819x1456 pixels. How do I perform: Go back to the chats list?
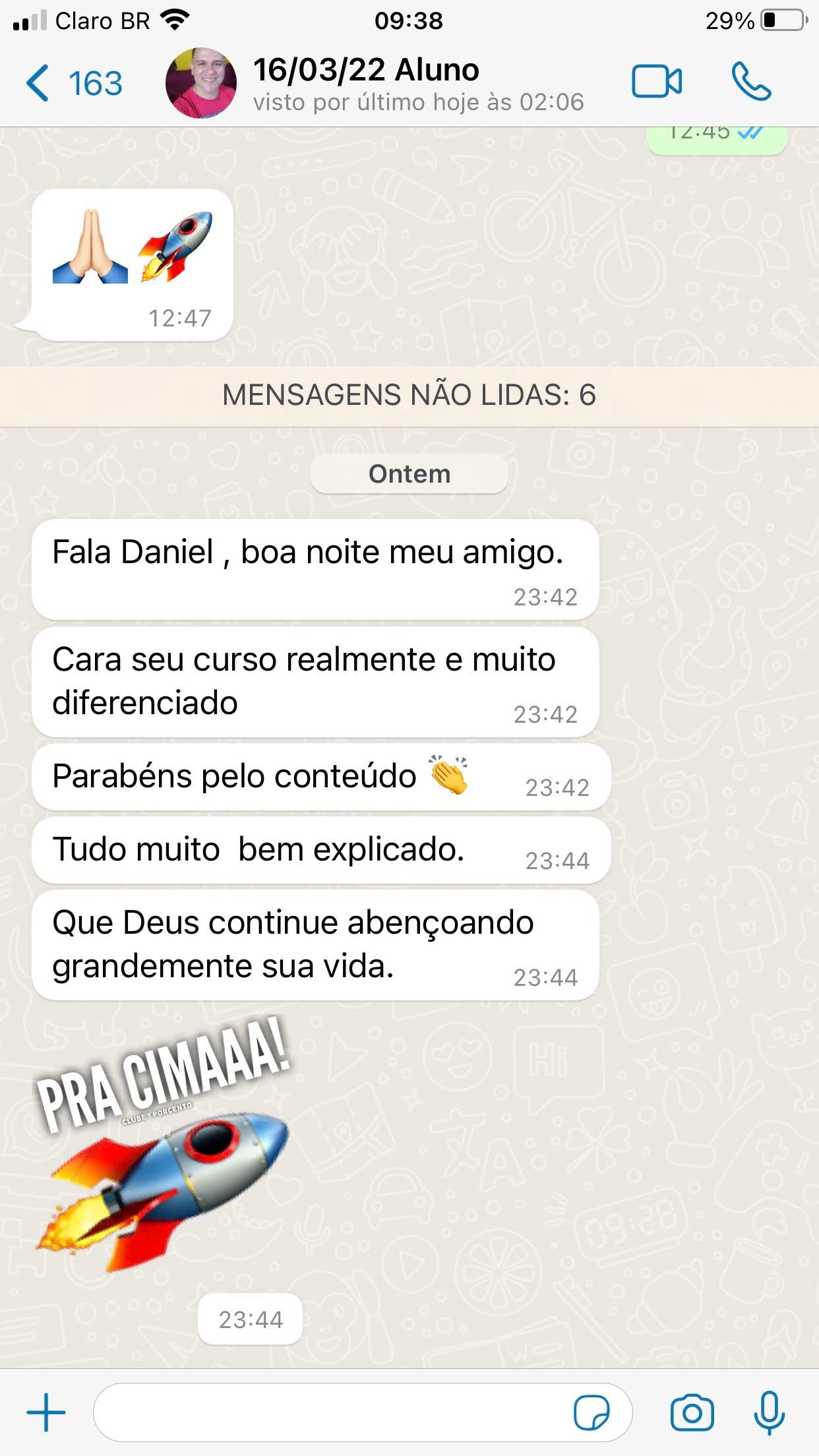(73, 84)
